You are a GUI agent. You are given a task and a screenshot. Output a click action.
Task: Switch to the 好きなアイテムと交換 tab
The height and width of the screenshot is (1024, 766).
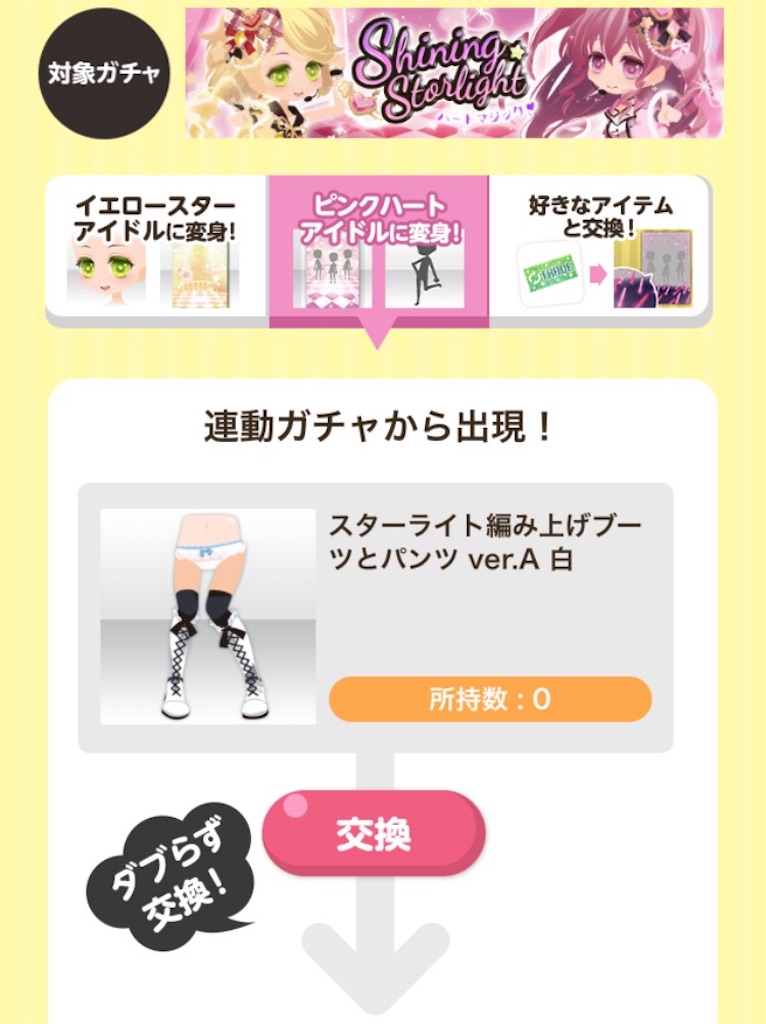click(x=600, y=248)
